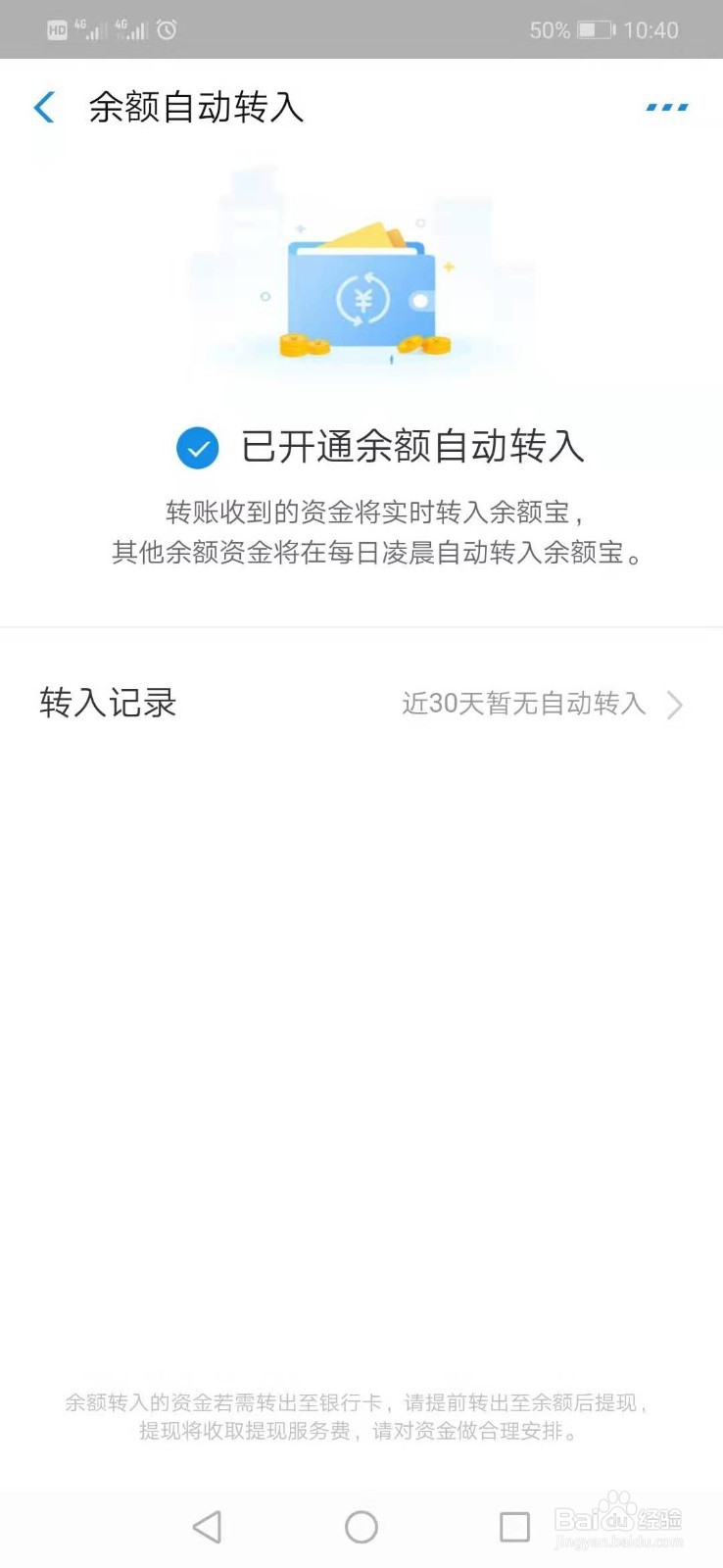Click 已开通余额自动转入 to manage the setting
723x1568 pixels.
pos(411,448)
